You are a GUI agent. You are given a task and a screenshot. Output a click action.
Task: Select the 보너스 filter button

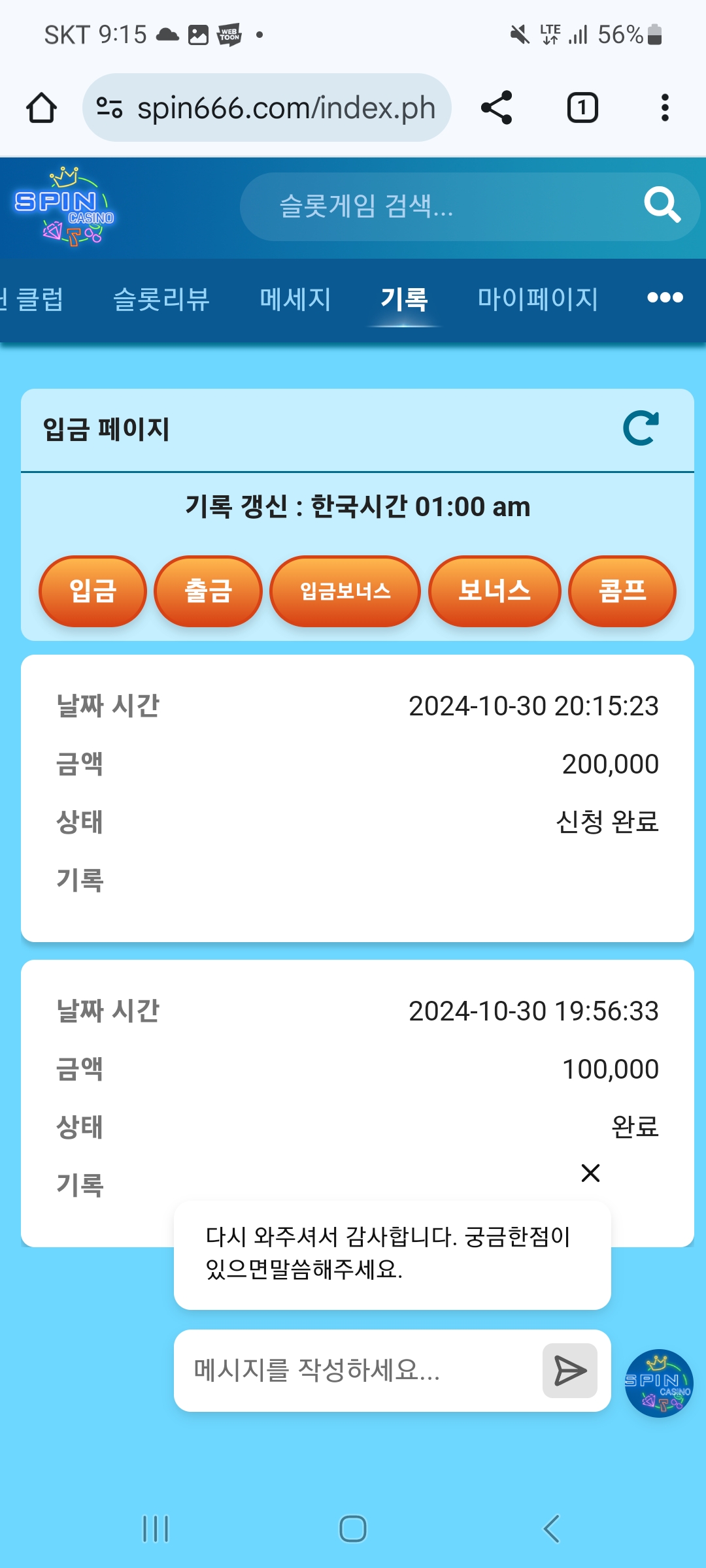click(x=495, y=591)
